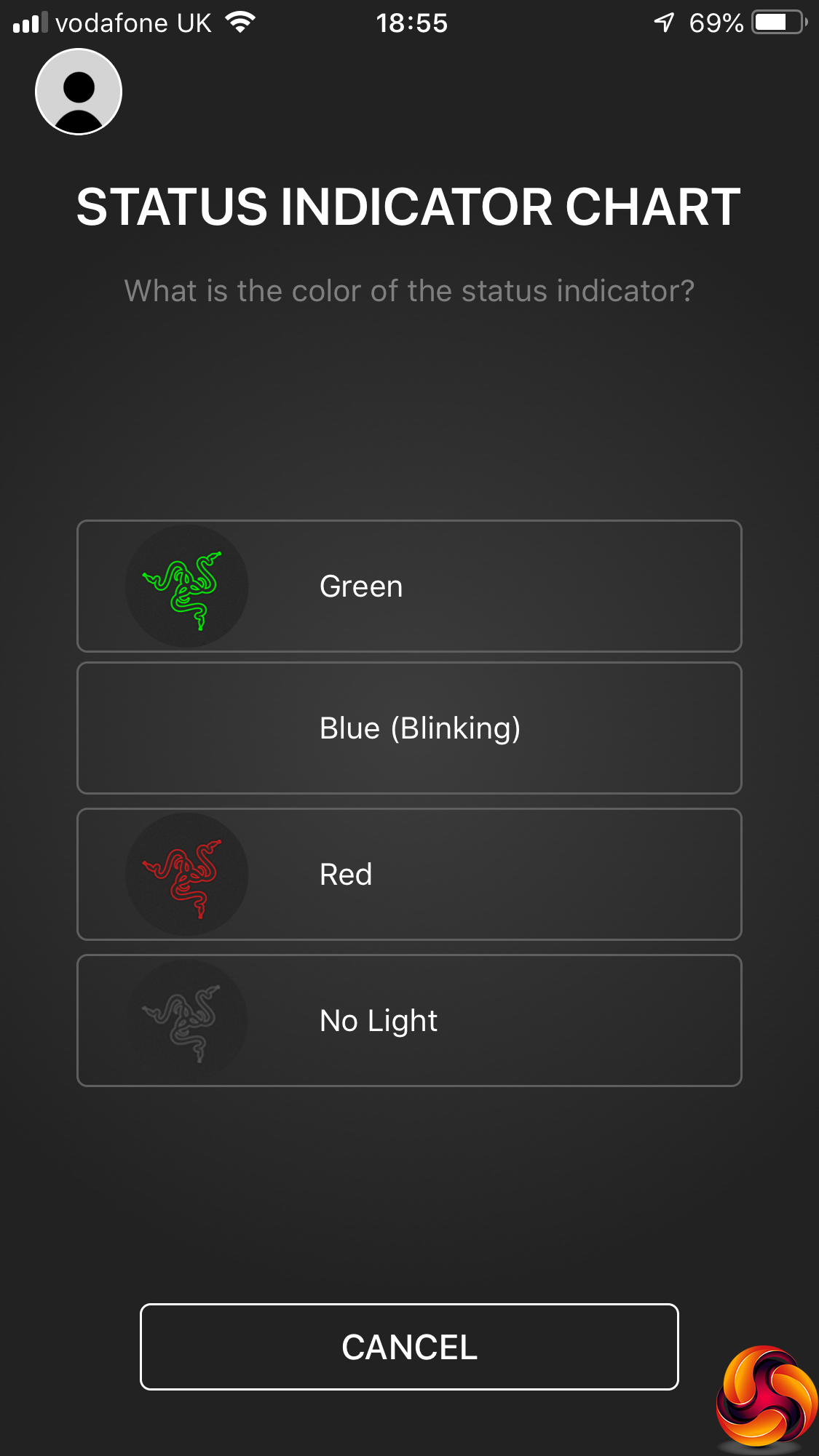
Task: Select Red as the indicator color
Action: pos(409,875)
